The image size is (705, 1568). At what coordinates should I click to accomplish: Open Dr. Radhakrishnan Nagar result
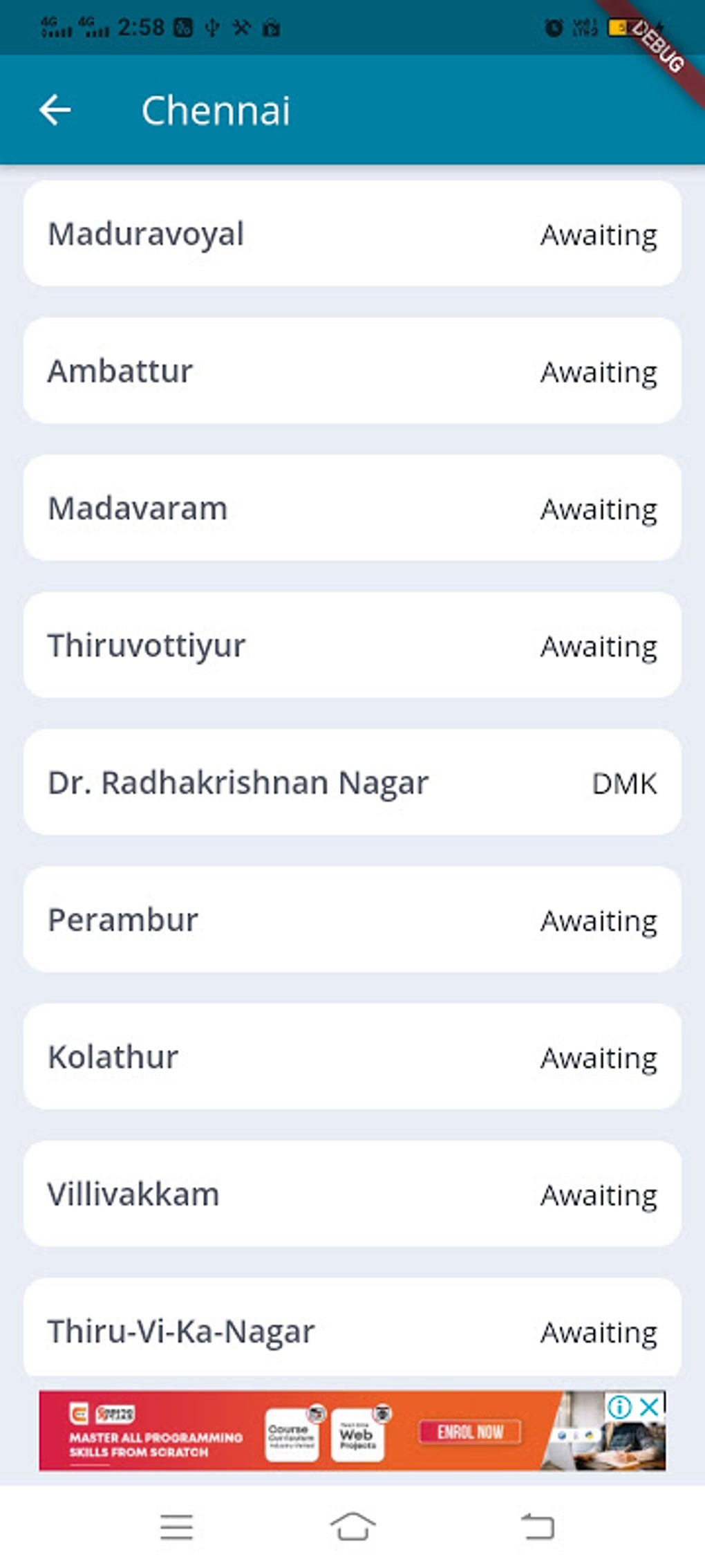click(352, 782)
